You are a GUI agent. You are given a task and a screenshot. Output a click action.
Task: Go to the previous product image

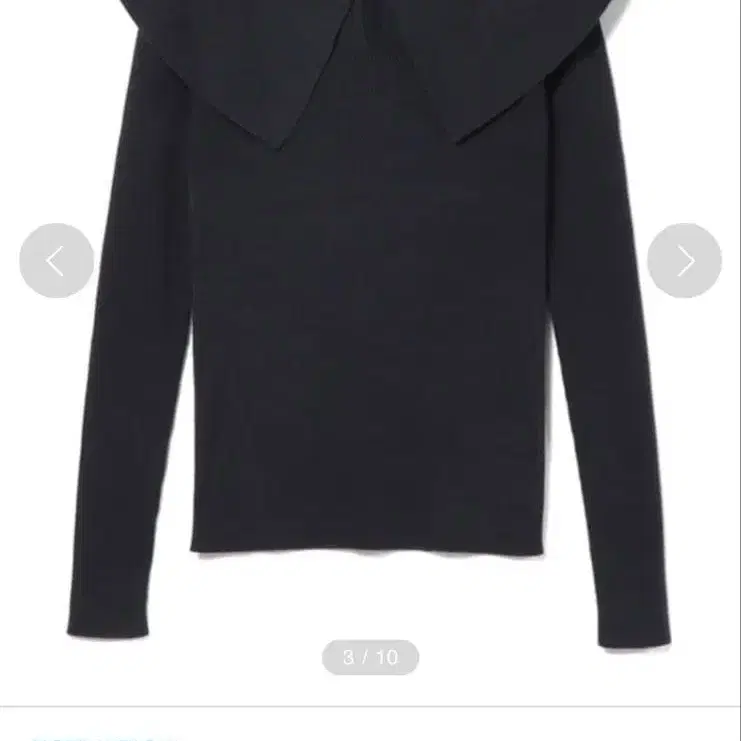(x=56, y=261)
